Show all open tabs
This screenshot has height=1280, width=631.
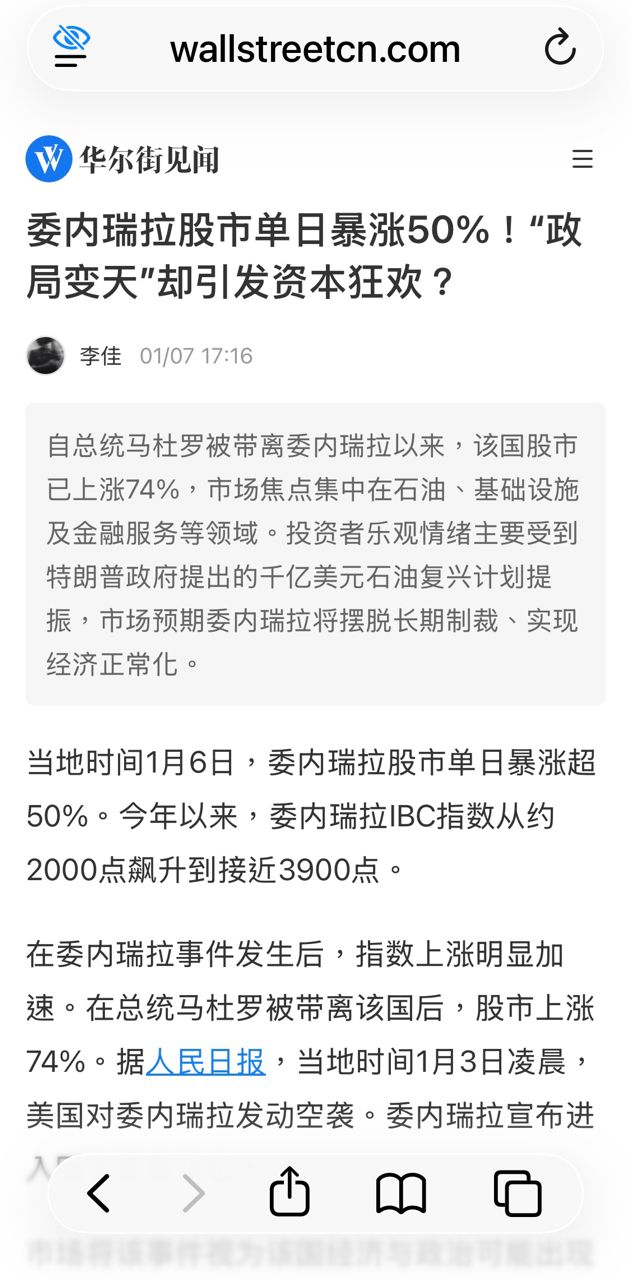click(x=518, y=1194)
